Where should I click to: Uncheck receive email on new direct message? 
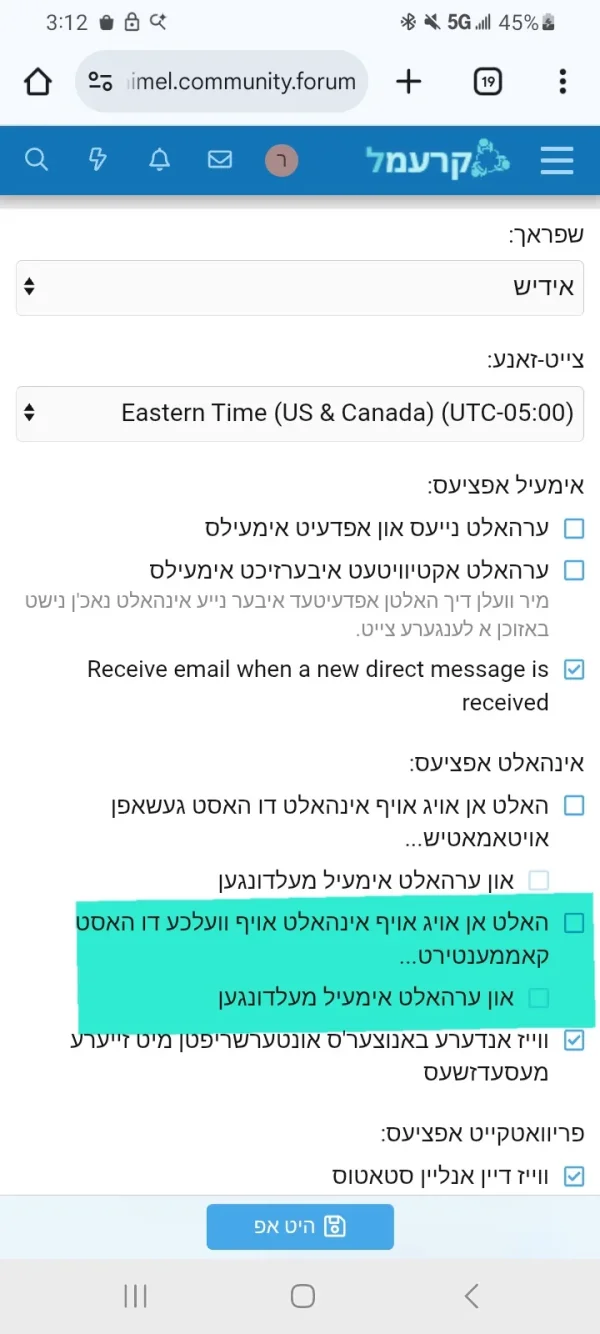(574, 670)
